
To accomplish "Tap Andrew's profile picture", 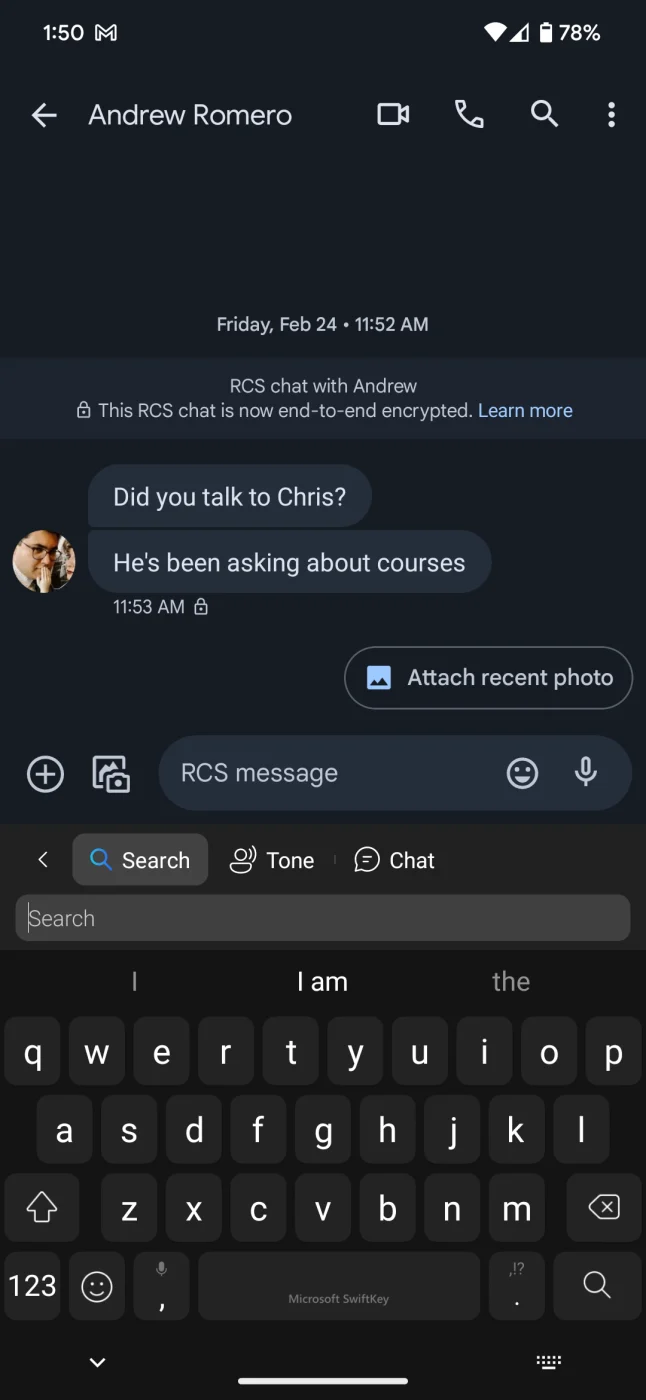I will click(44, 562).
